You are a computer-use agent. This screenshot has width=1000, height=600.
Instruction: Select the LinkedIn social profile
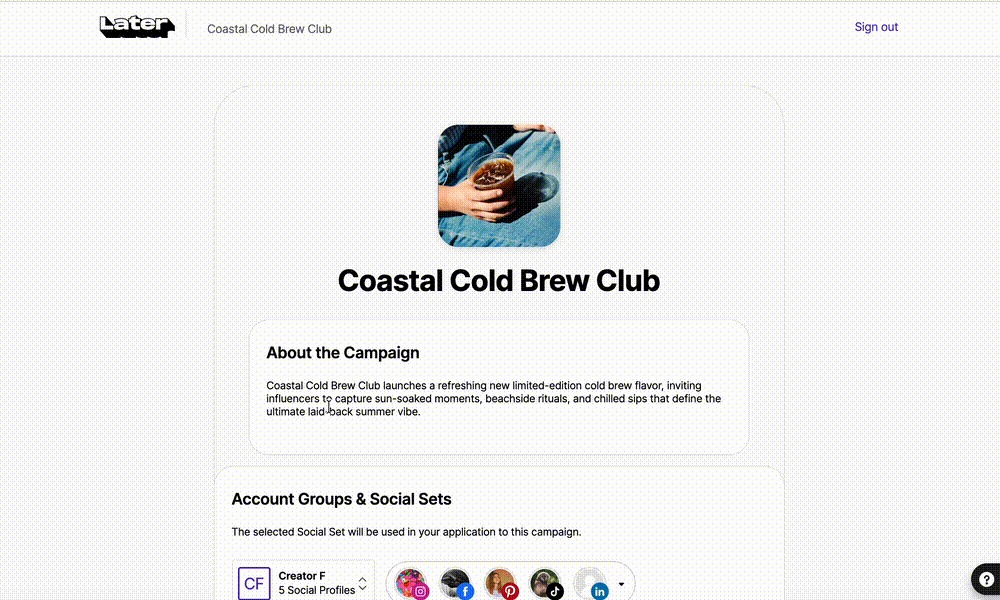pyautogui.click(x=591, y=583)
